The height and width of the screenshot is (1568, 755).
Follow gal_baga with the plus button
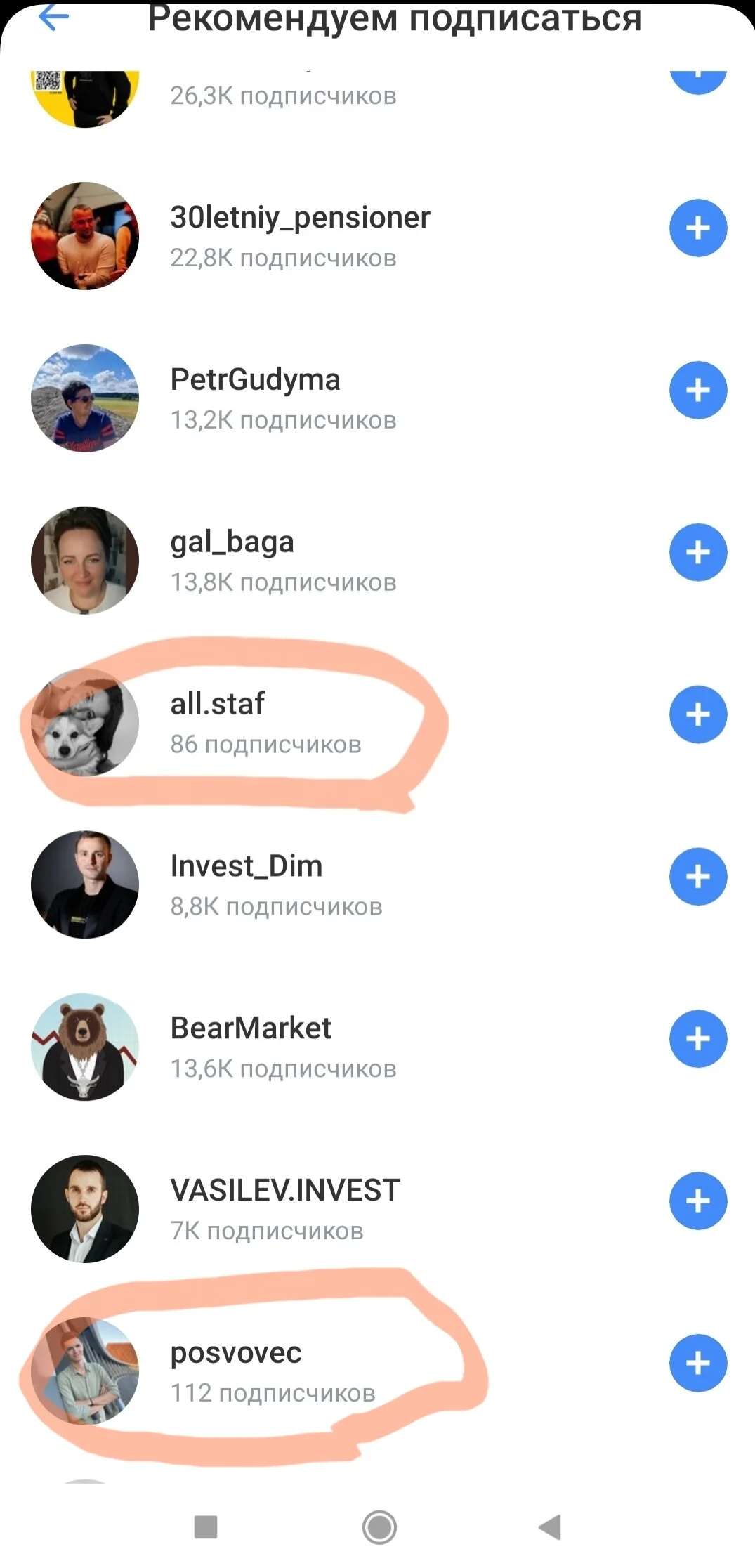click(x=697, y=553)
